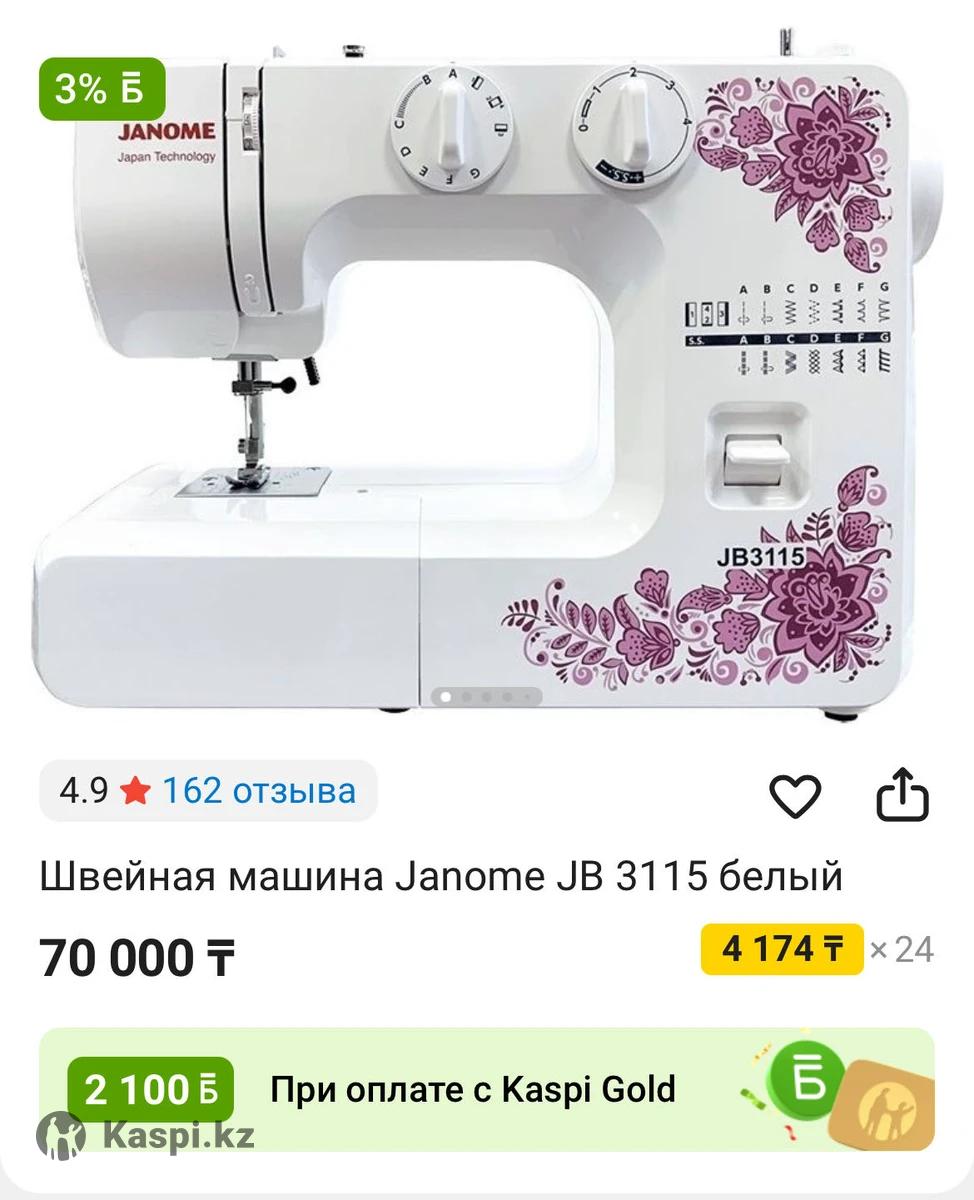This screenshot has width=974, height=1200.
Task: Add the Janome JB 3115 to favorites
Action: pos(794,796)
